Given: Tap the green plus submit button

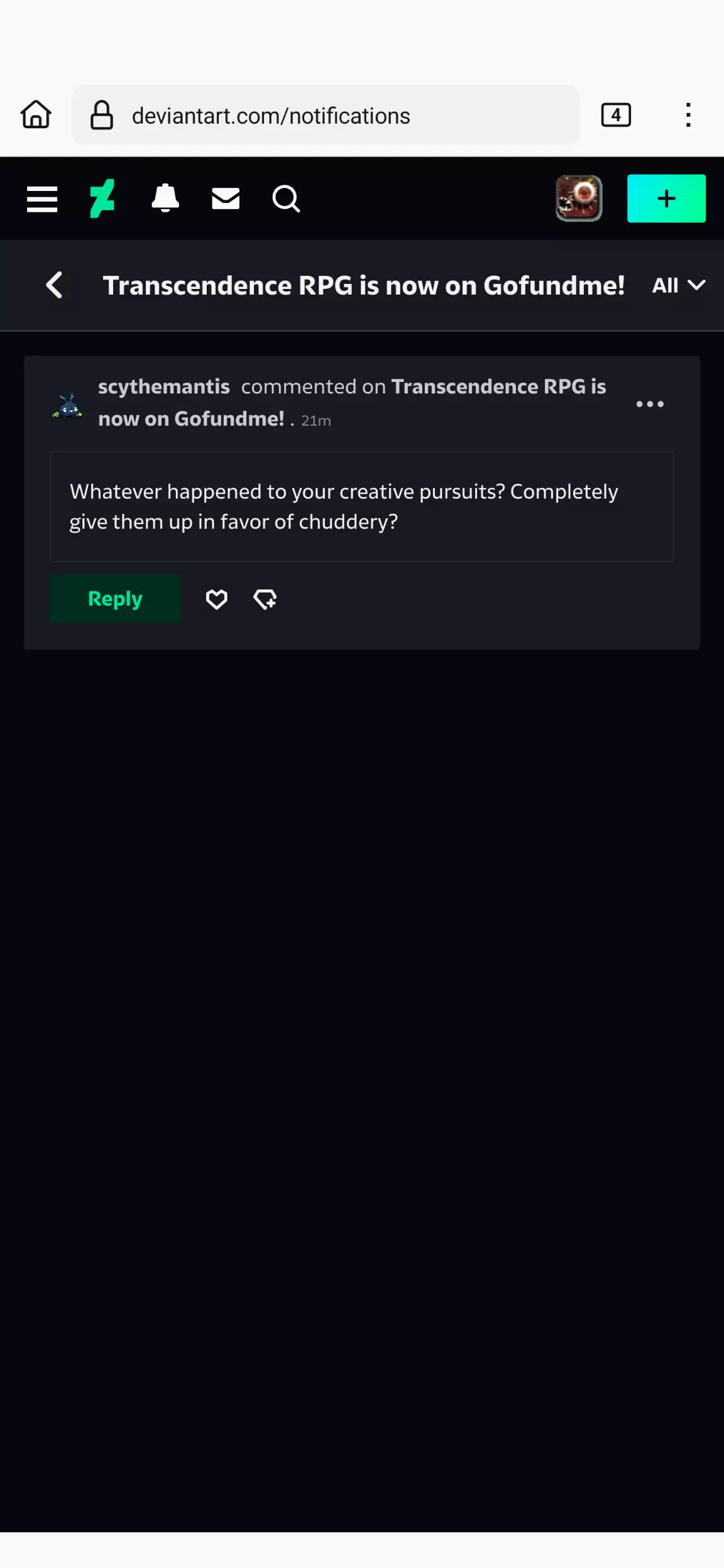Looking at the screenshot, I should (x=666, y=199).
